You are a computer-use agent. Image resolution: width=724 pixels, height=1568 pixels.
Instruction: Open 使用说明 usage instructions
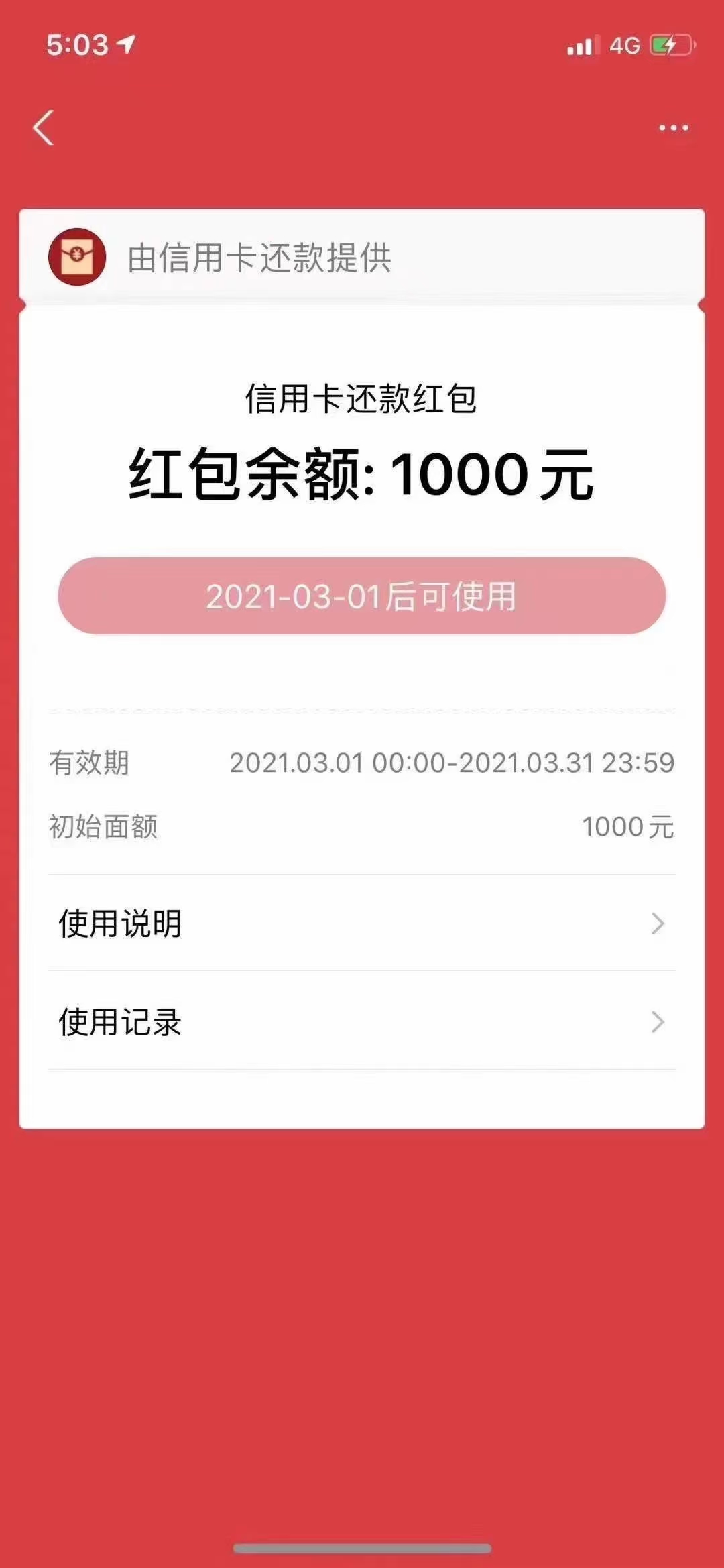(x=361, y=923)
